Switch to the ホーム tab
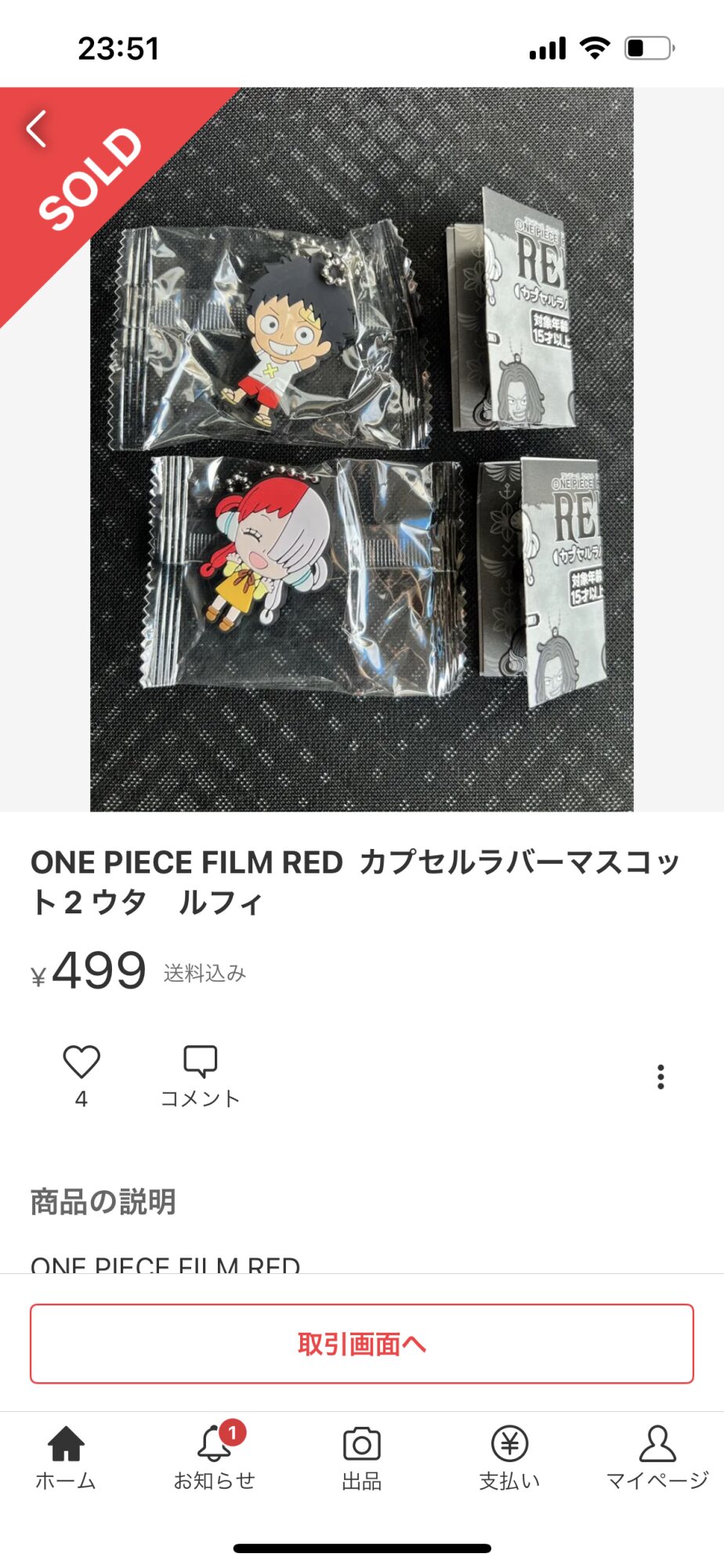 point(66,1457)
